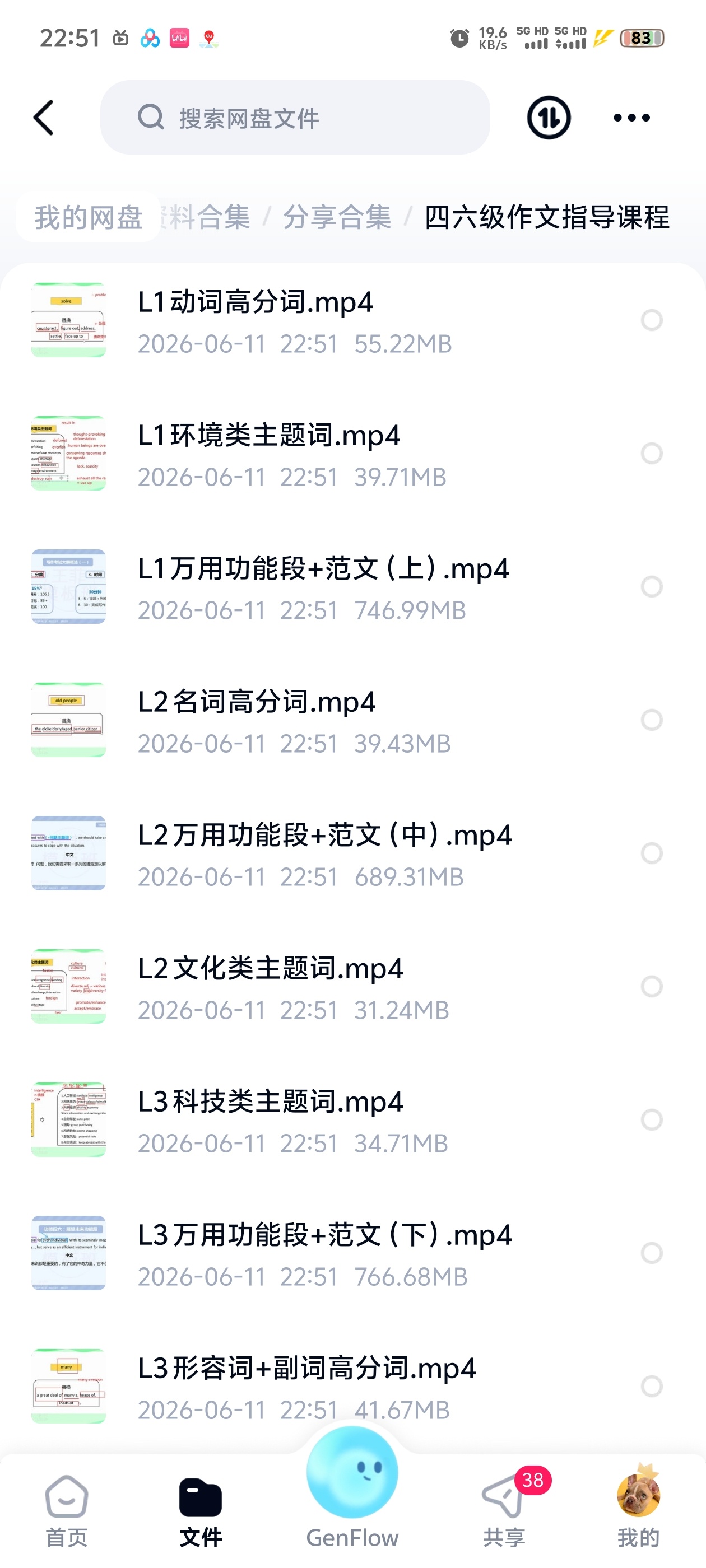Tick the circle beside L2 名词高分词.mp4

pos(651,720)
